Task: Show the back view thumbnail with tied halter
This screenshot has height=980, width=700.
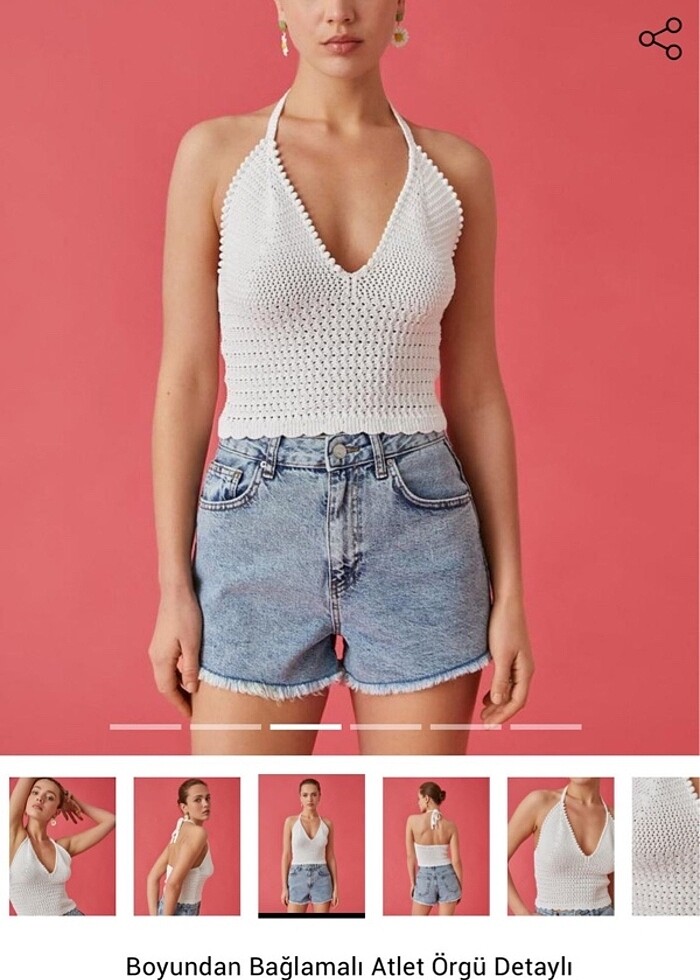Action: (x=436, y=846)
